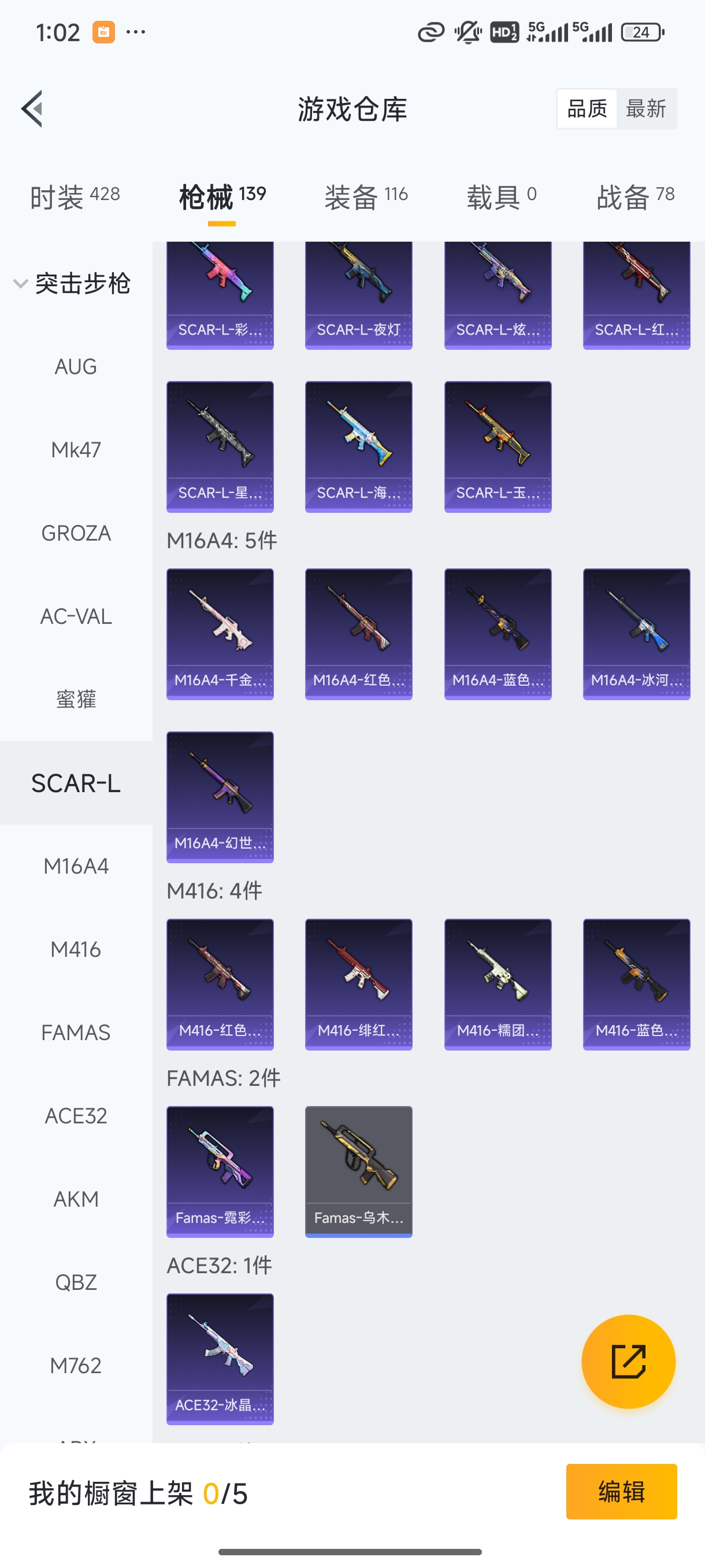View the ACE32-冰晶 skin
The width and height of the screenshot is (705, 1568).
(x=220, y=1359)
